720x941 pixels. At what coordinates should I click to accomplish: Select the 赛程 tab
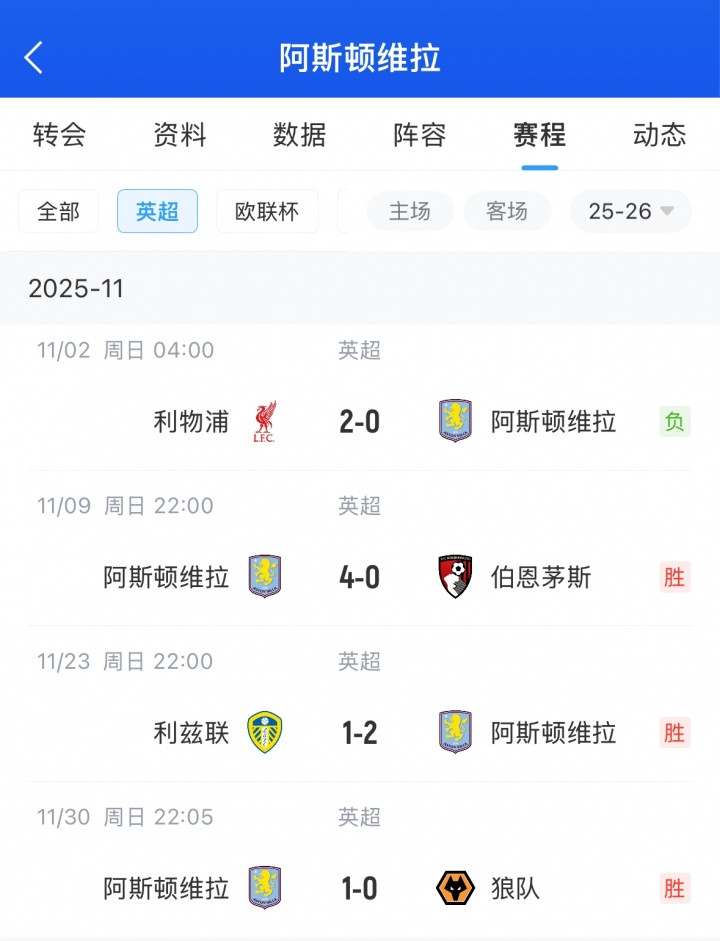point(540,135)
